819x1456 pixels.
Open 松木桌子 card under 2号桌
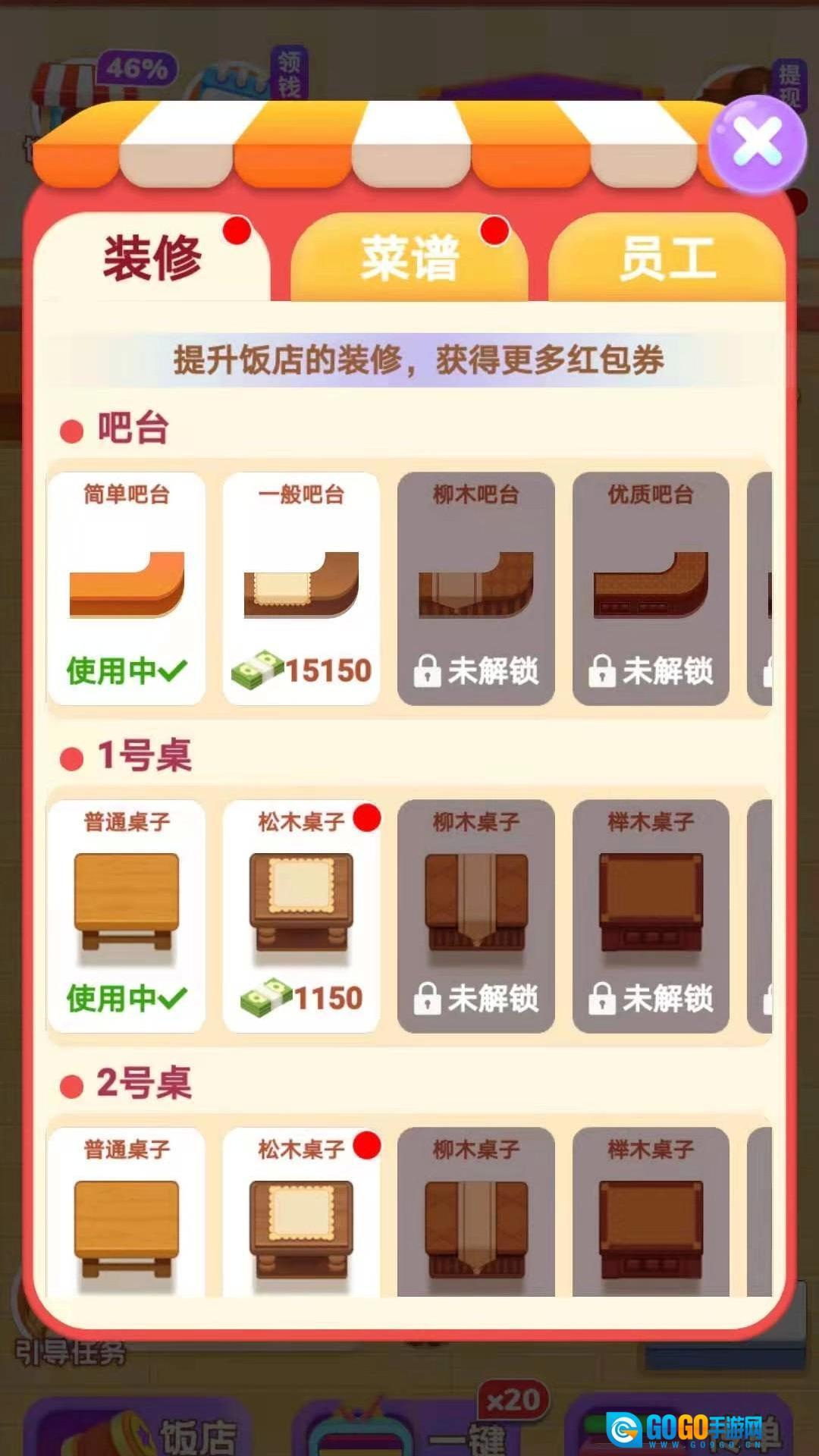click(x=301, y=1213)
